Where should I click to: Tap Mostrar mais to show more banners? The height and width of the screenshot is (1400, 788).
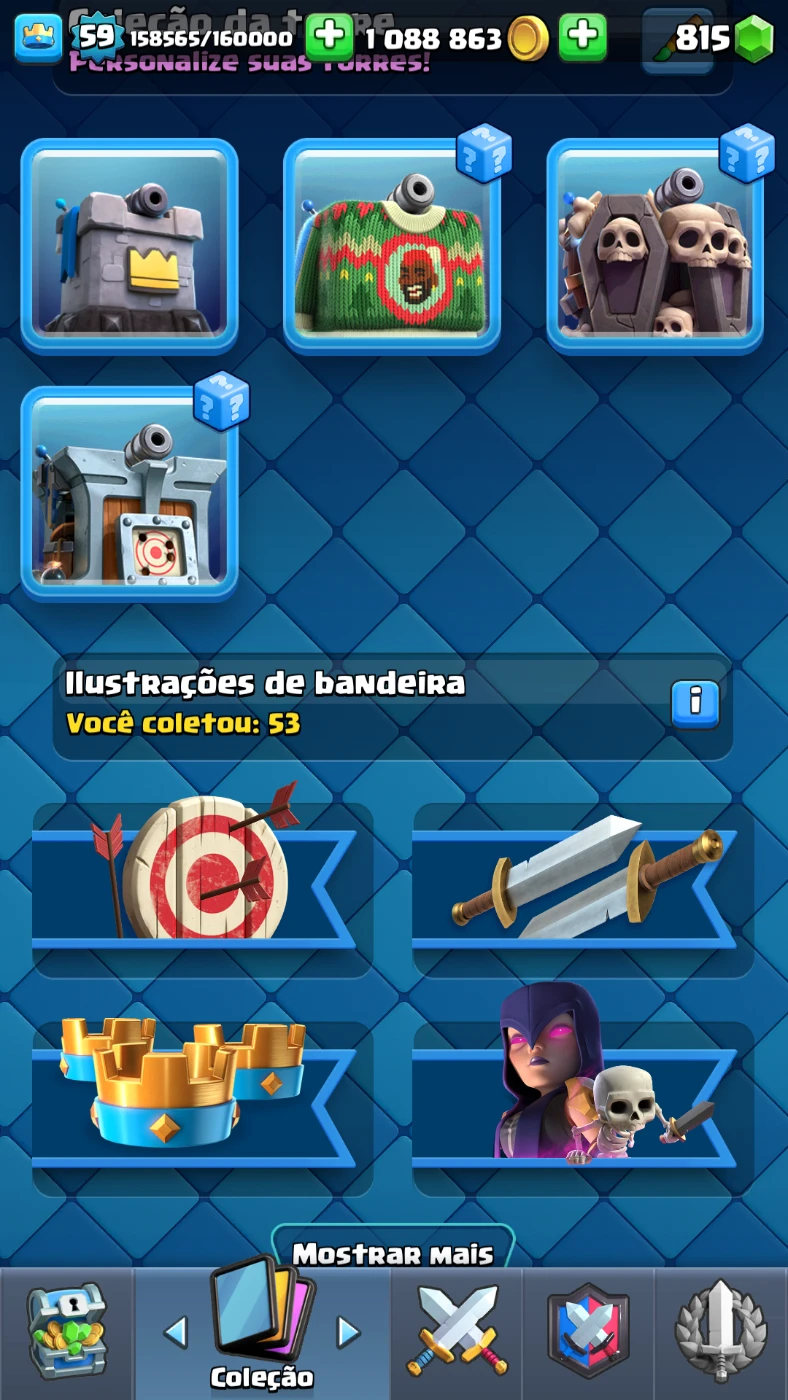392,1253
